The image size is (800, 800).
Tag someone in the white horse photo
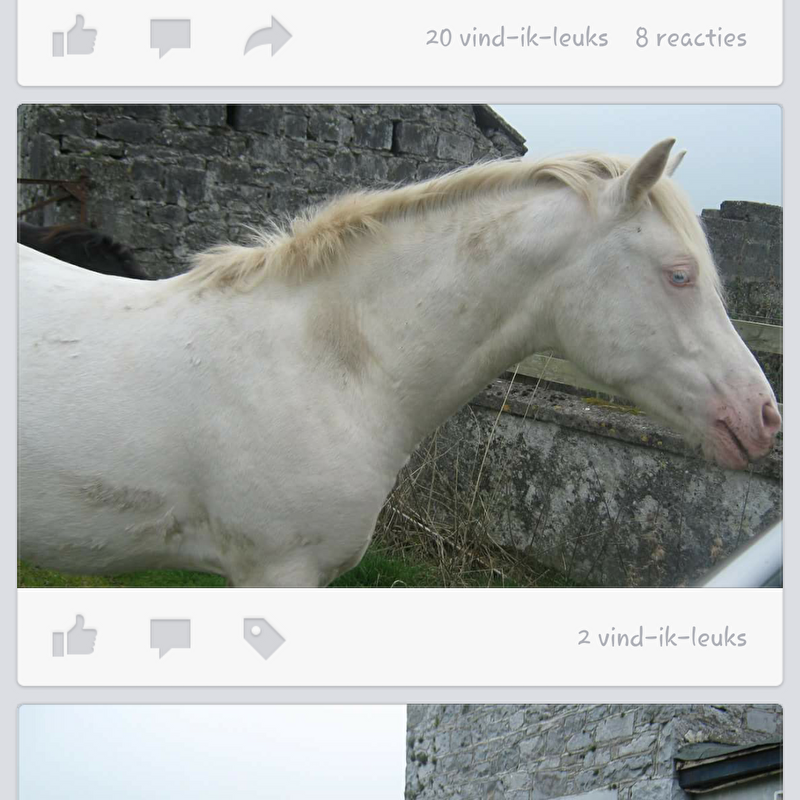point(263,637)
